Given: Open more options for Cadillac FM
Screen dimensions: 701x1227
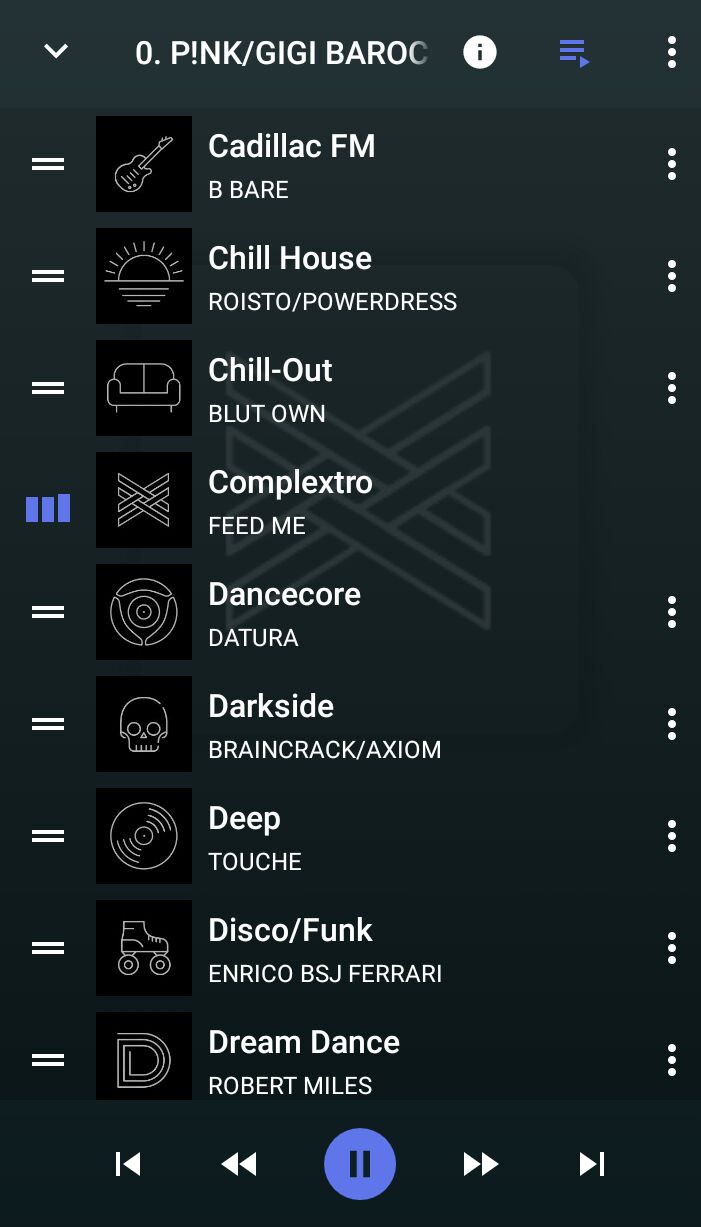Looking at the screenshot, I should 672,164.
